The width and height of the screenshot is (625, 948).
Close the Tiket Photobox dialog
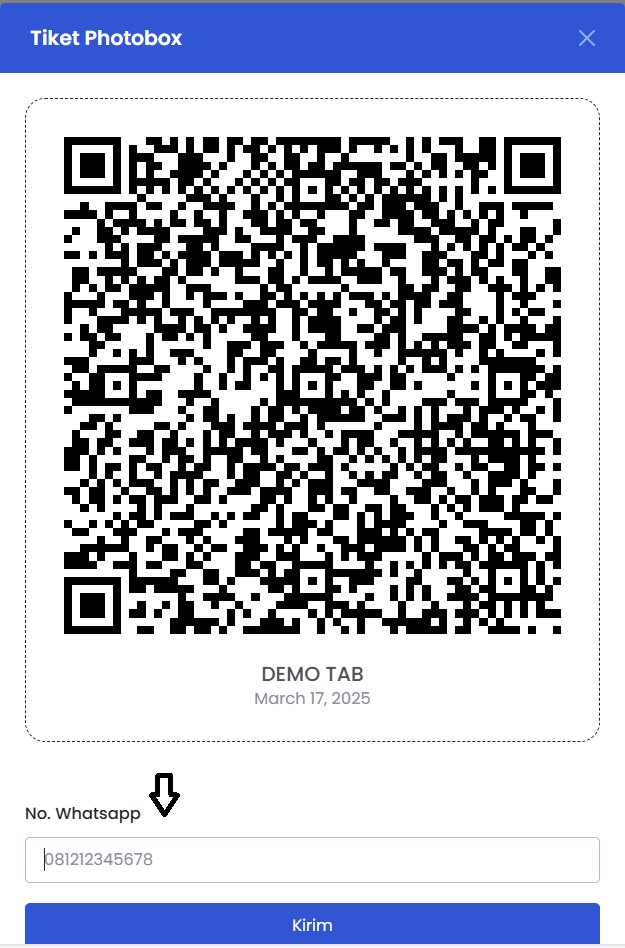point(587,38)
